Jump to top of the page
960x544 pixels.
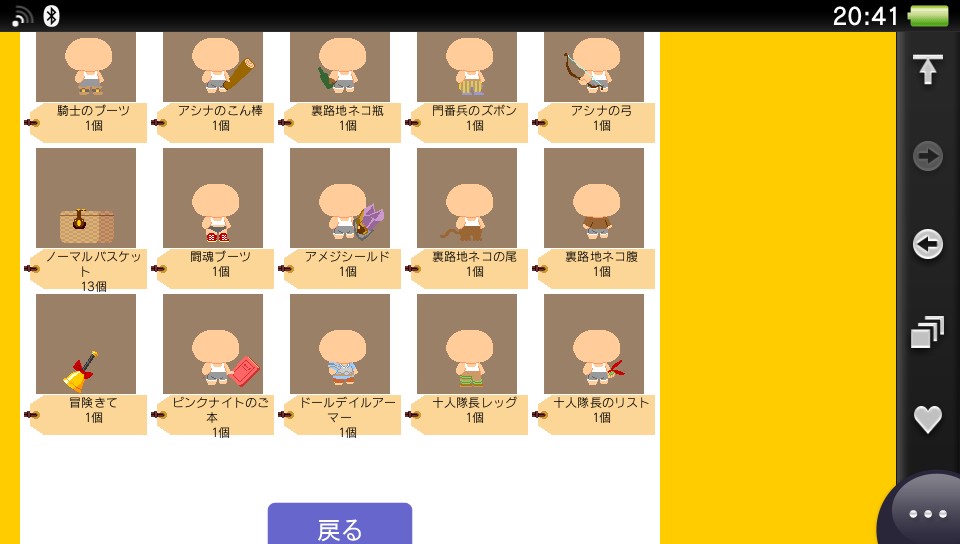(927, 69)
